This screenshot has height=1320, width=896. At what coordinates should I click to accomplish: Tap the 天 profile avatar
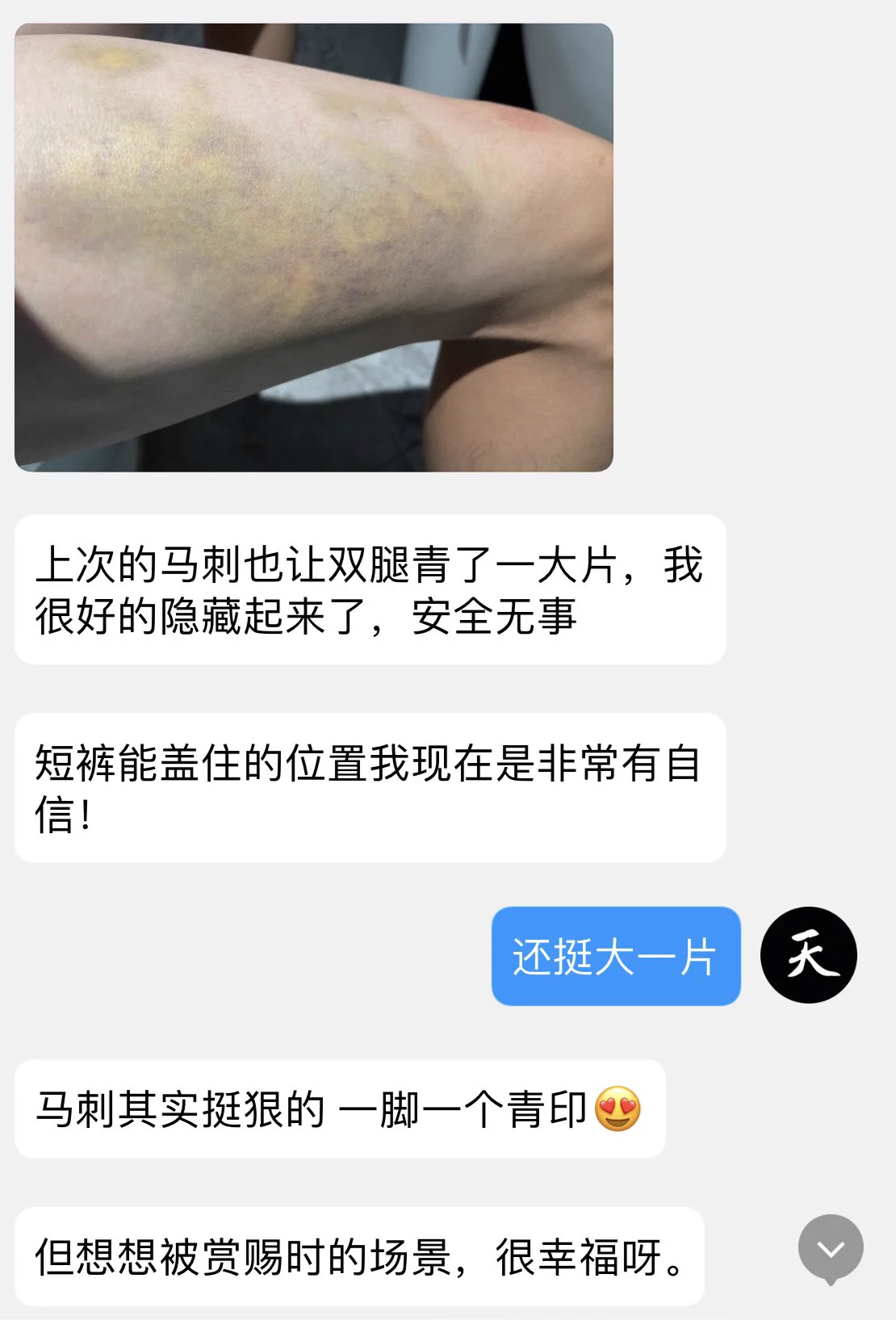pyautogui.click(x=808, y=955)
